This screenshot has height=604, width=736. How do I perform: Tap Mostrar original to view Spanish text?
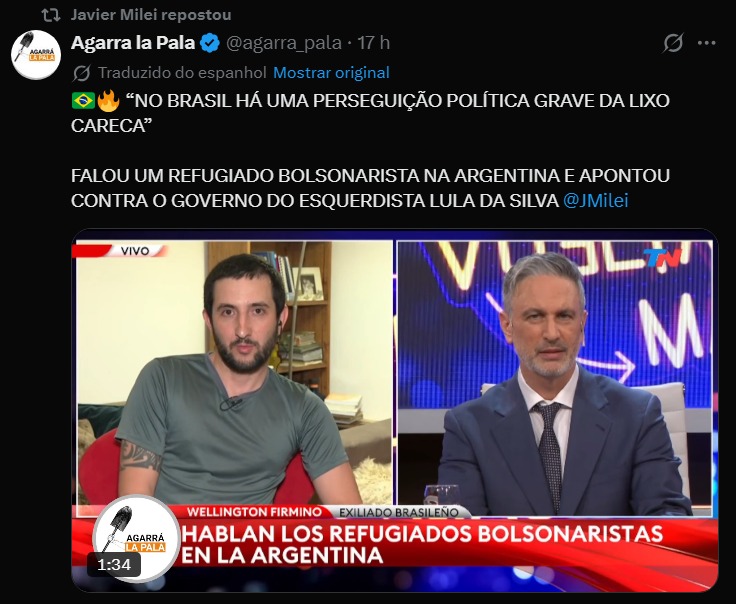[x=331, y=73]
